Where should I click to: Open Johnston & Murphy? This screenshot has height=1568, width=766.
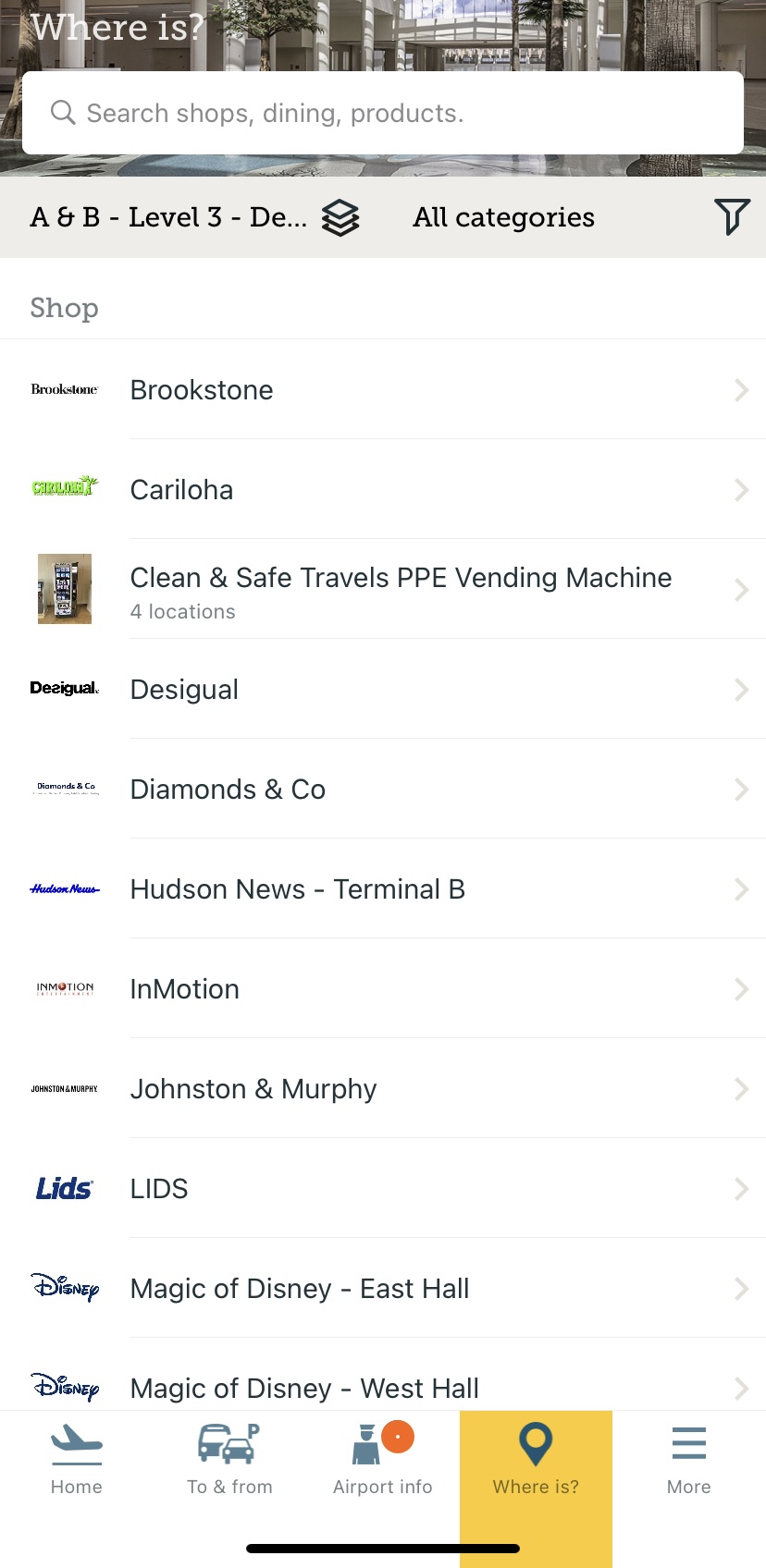(383, 1089)
